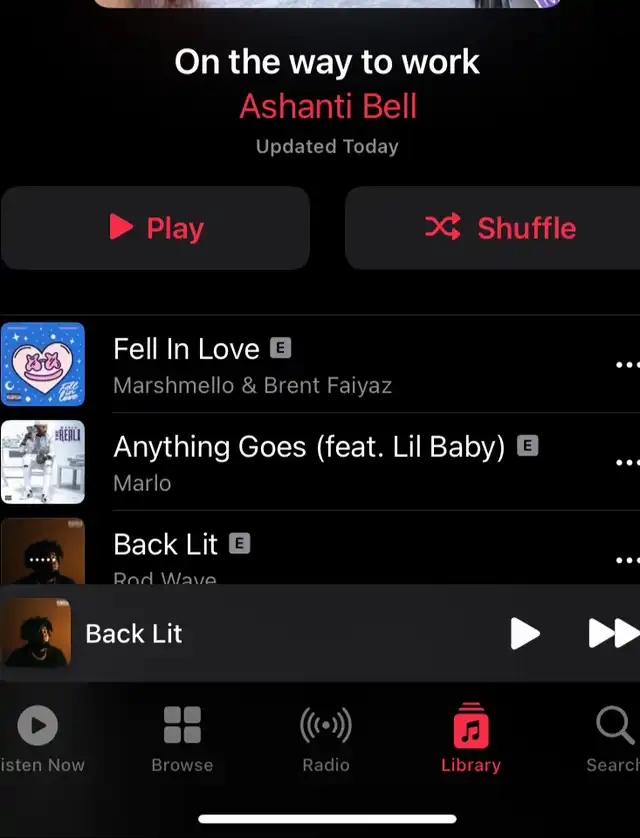640x838 pixels.
Task: Skip to the next track
Action: pos(612,633)
